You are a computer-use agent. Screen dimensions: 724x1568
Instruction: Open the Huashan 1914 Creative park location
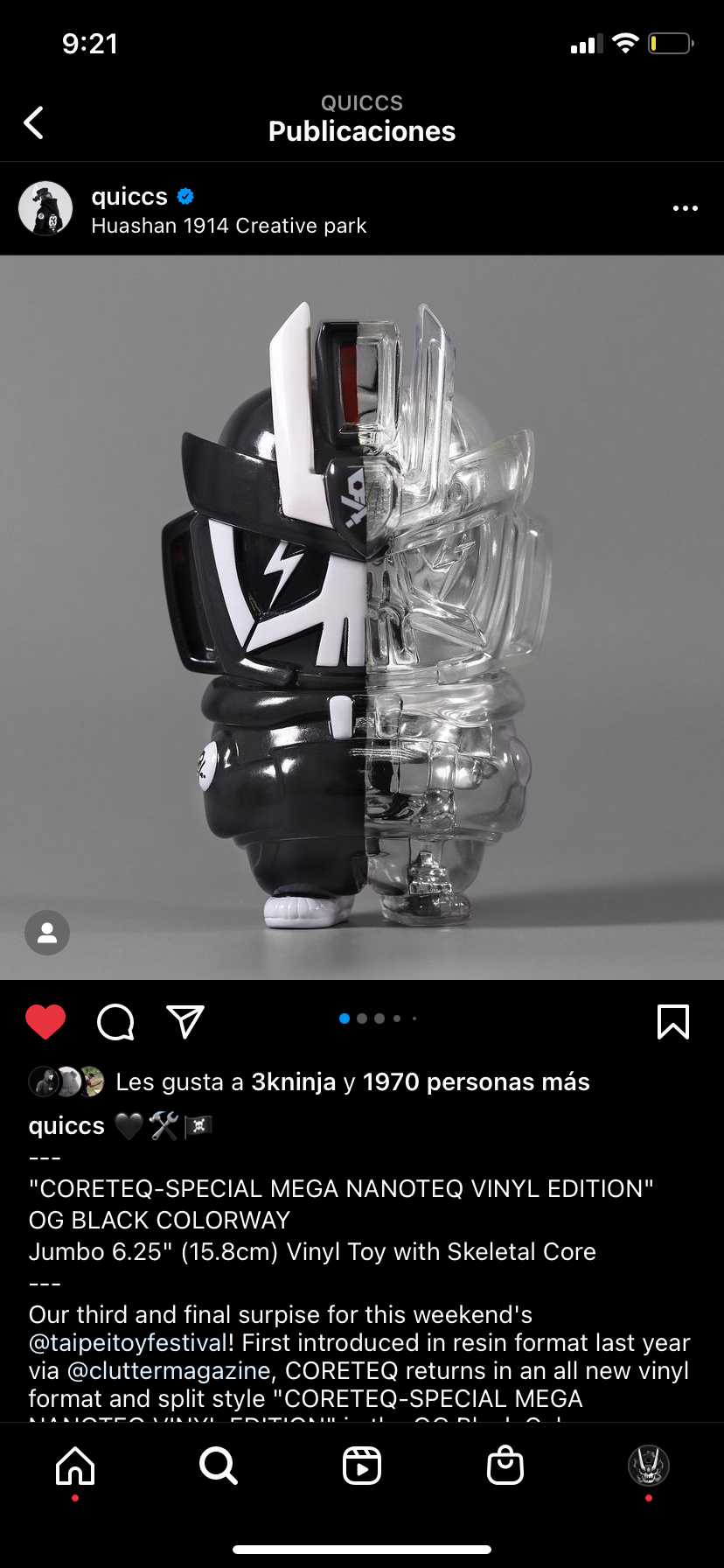tap(228, 226)
